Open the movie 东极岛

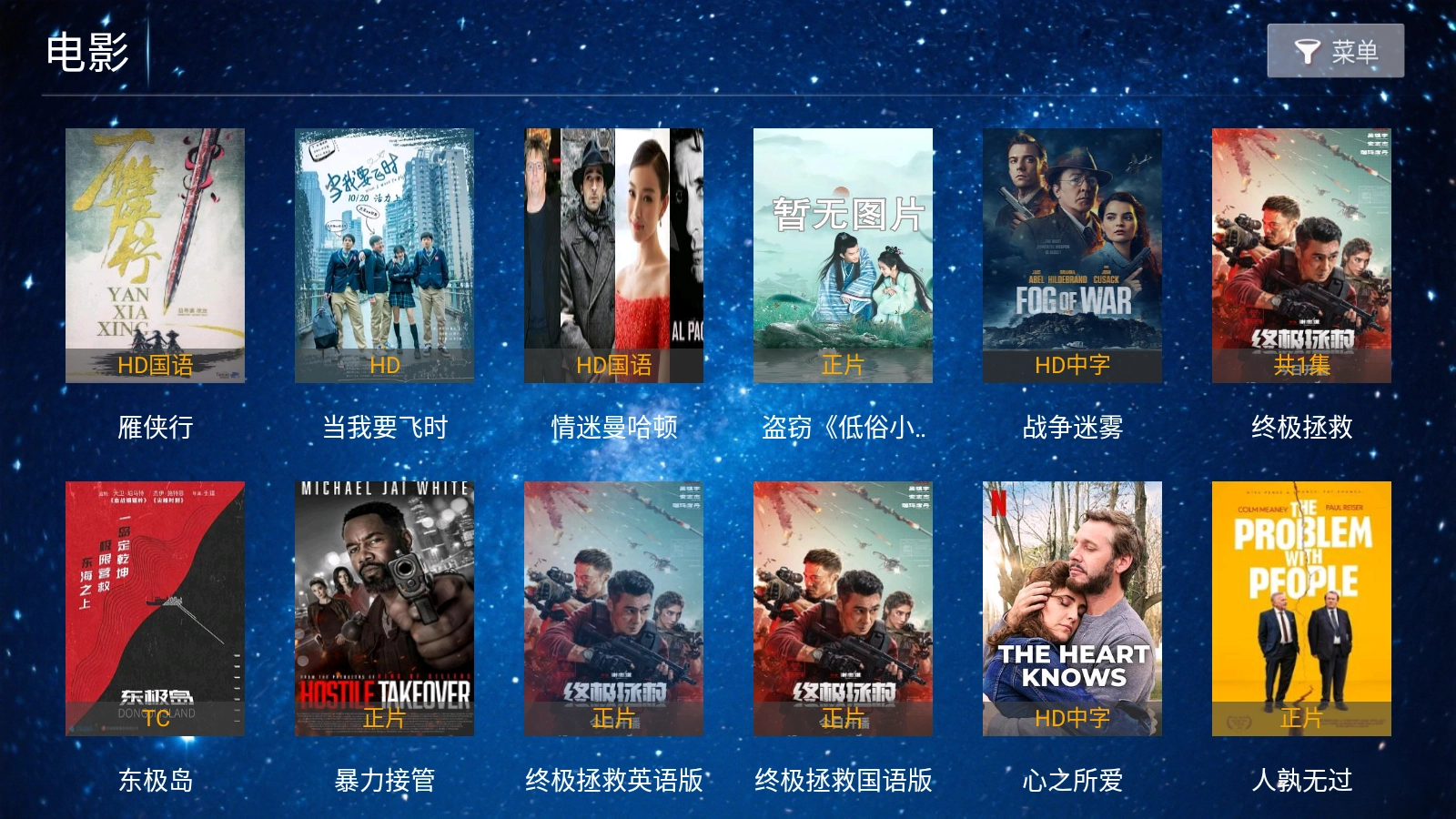coord(155,608)
